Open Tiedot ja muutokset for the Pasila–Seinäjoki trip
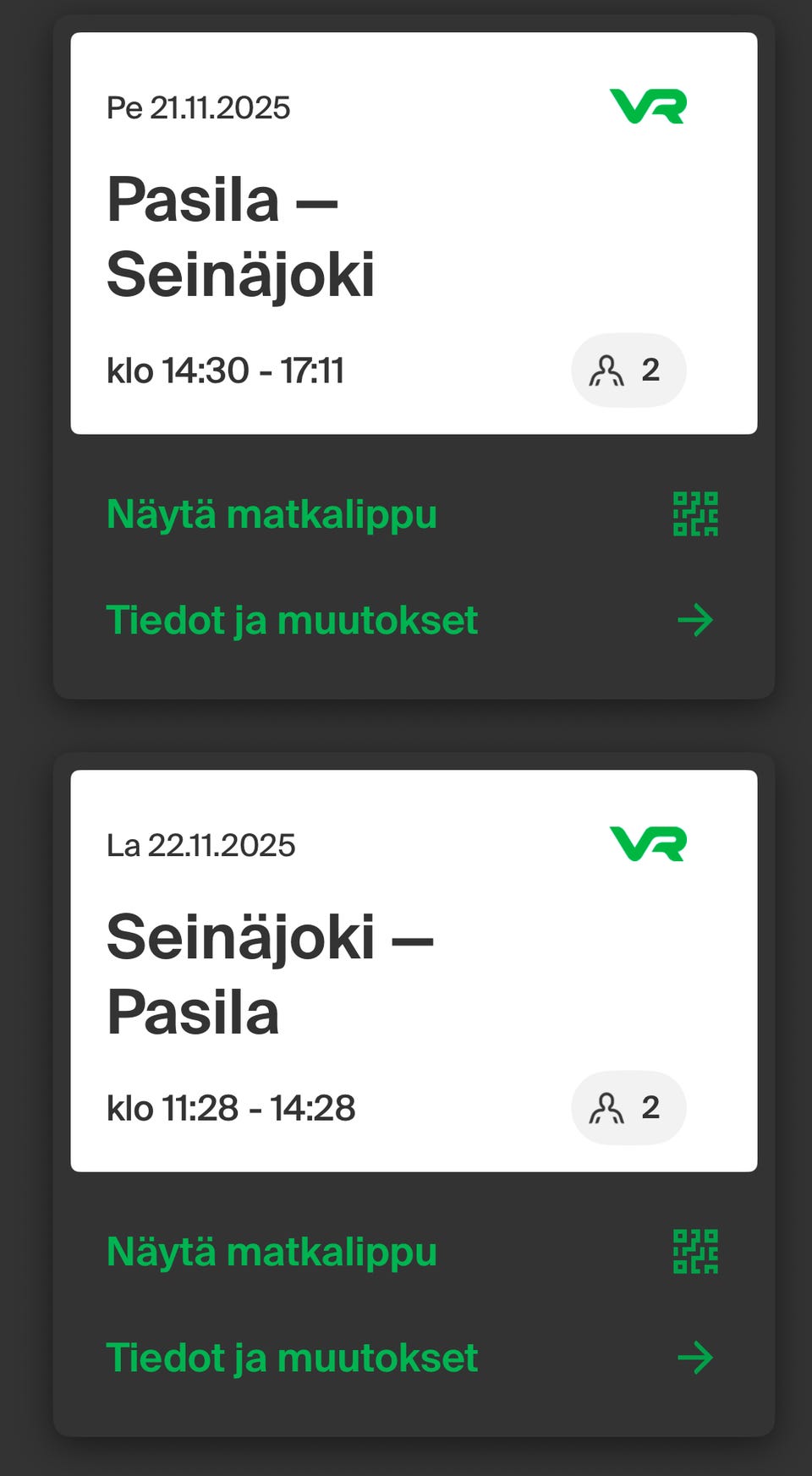This screenshot has height=1476, width=812. [x=292, y=620]
